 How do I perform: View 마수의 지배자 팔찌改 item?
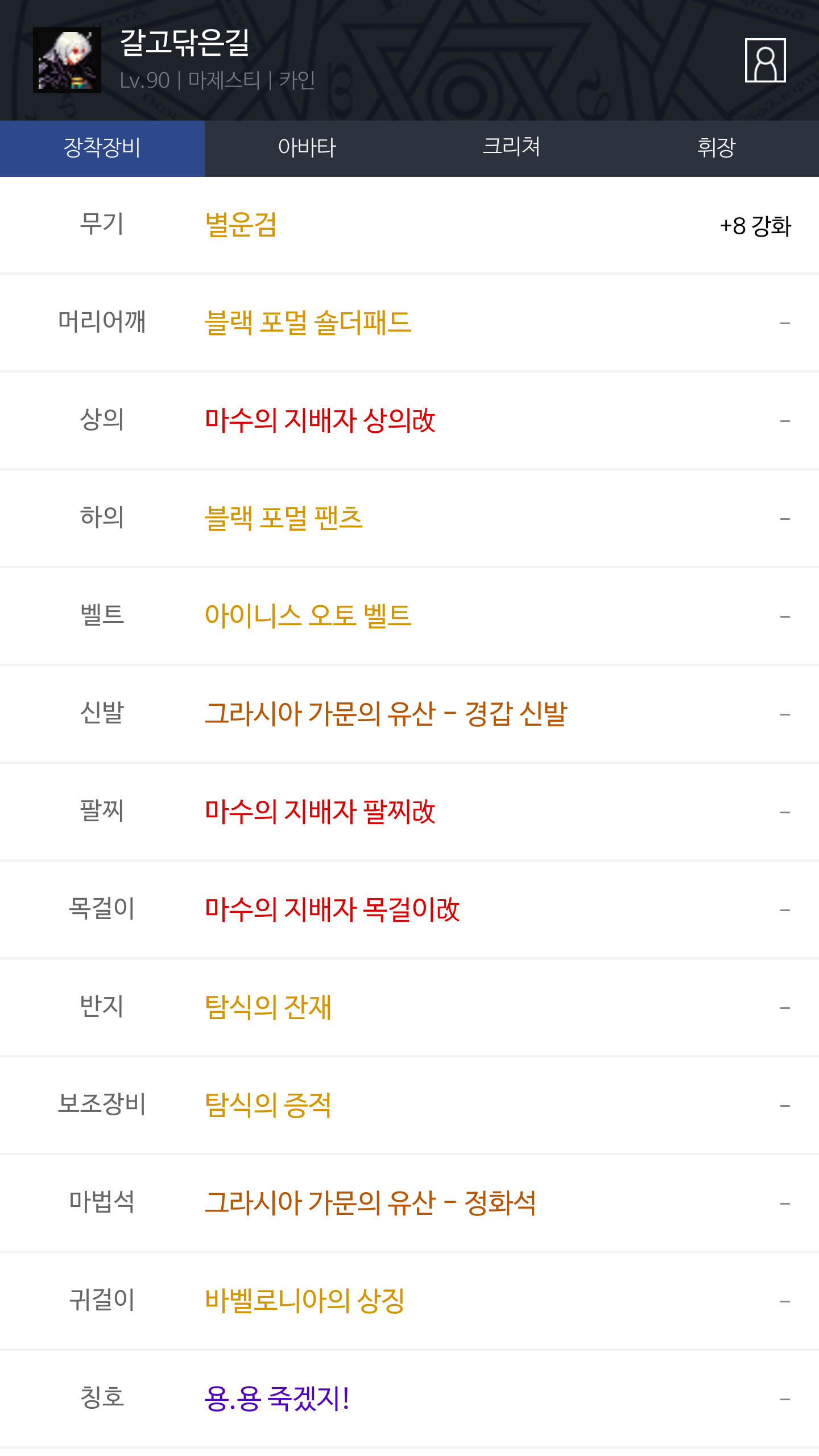click(320, 812)
